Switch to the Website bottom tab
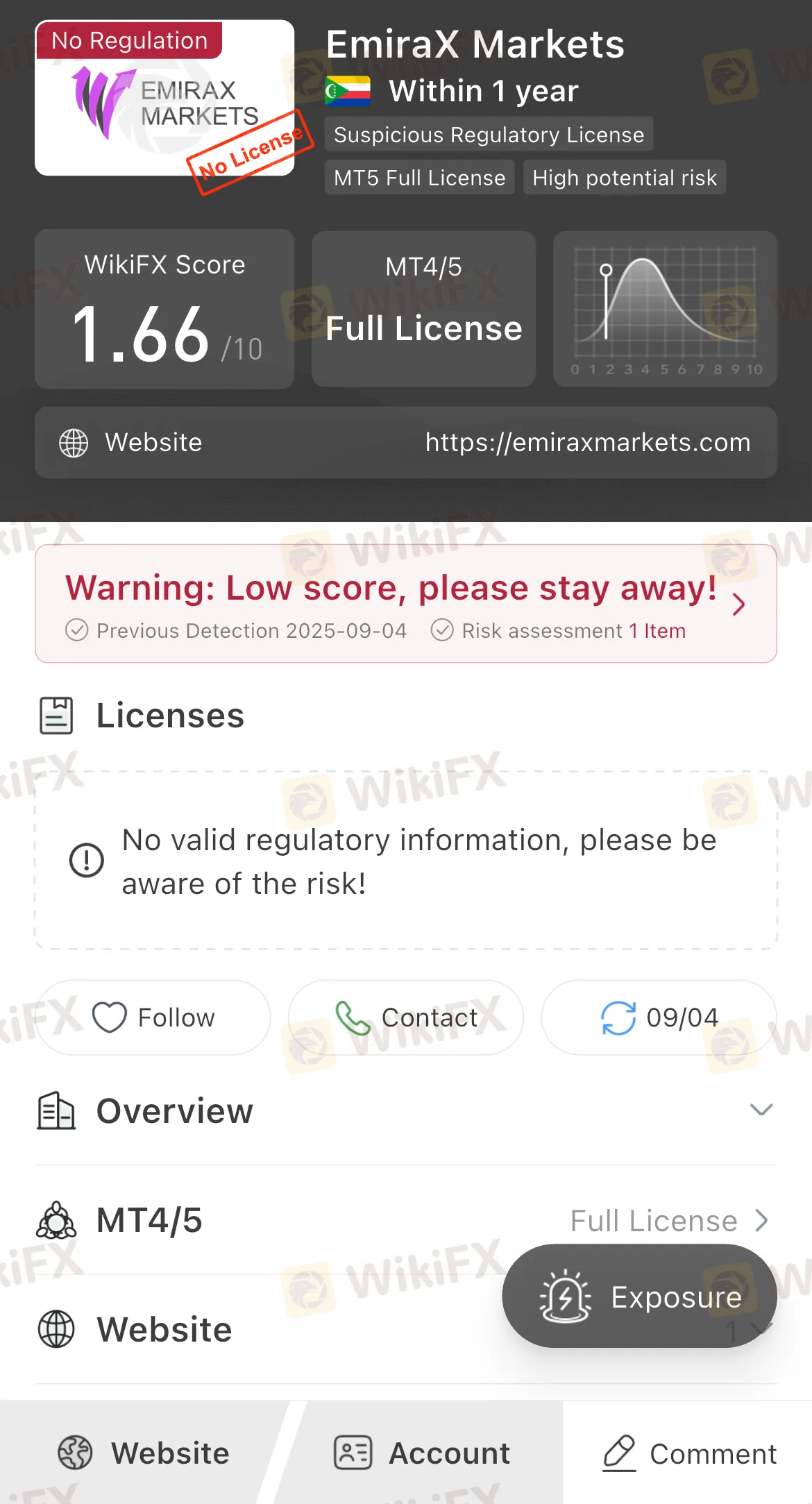Screen dimensions: 812x1504 tap(144, 1453)
